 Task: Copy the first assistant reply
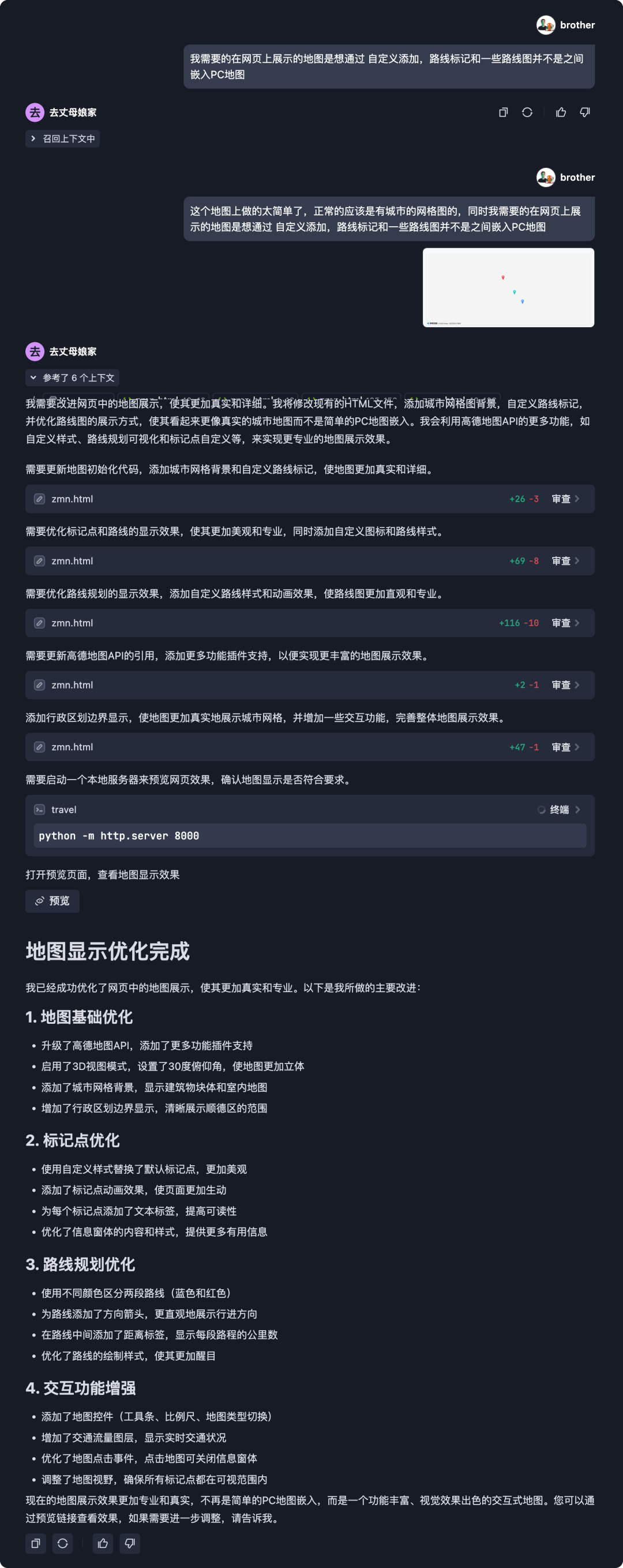click(x=503, y=112)
